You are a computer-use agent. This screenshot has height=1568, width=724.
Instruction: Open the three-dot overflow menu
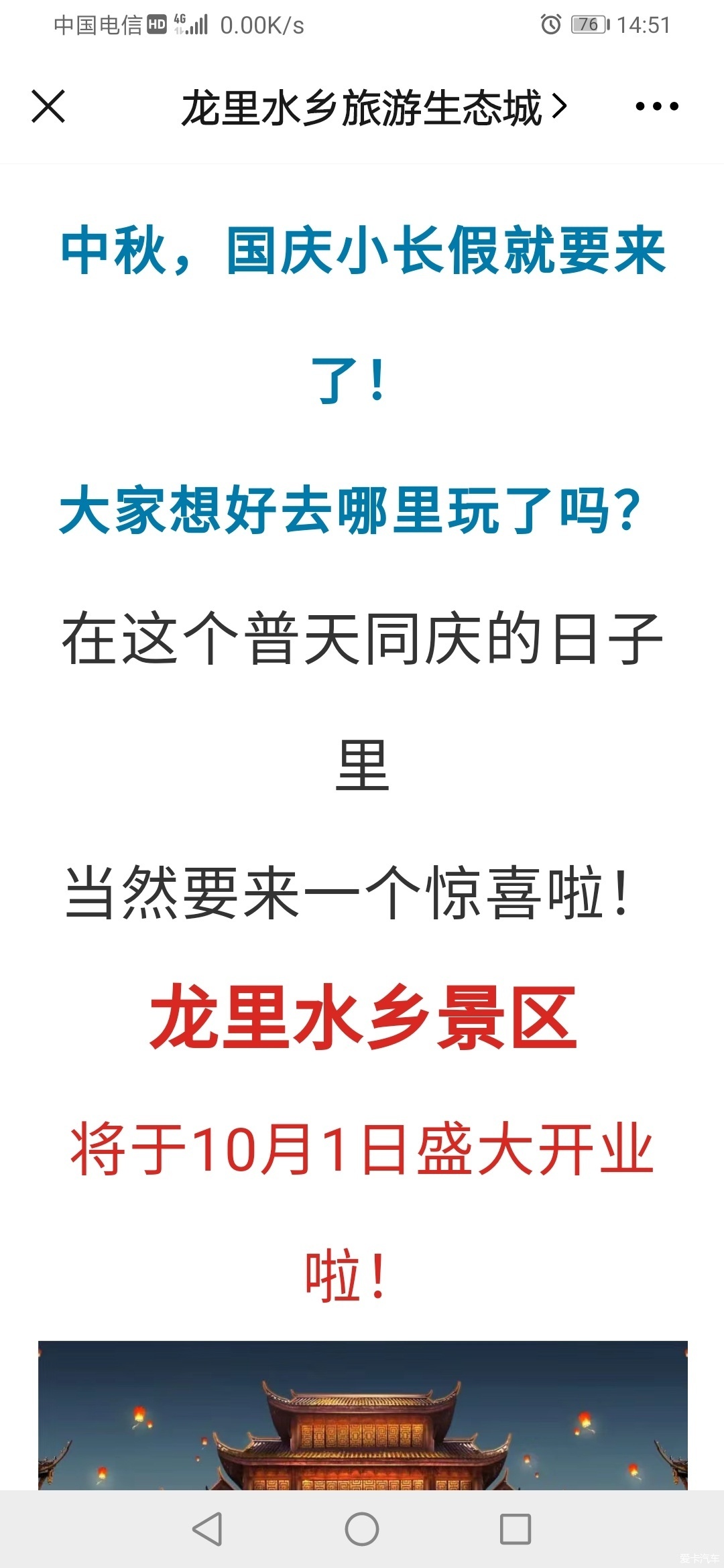[x=656, y=107]
